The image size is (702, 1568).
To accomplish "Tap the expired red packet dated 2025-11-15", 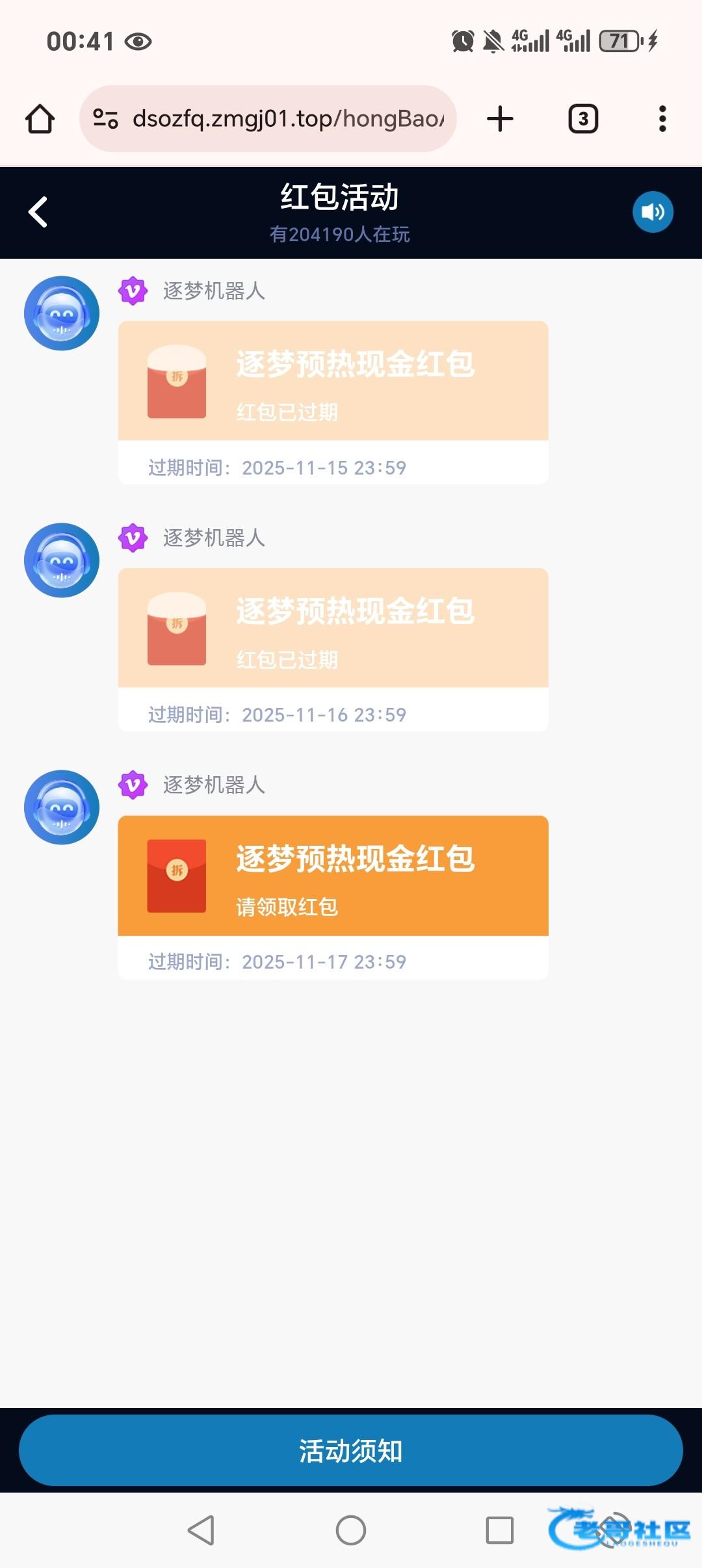I will point(333,381).
